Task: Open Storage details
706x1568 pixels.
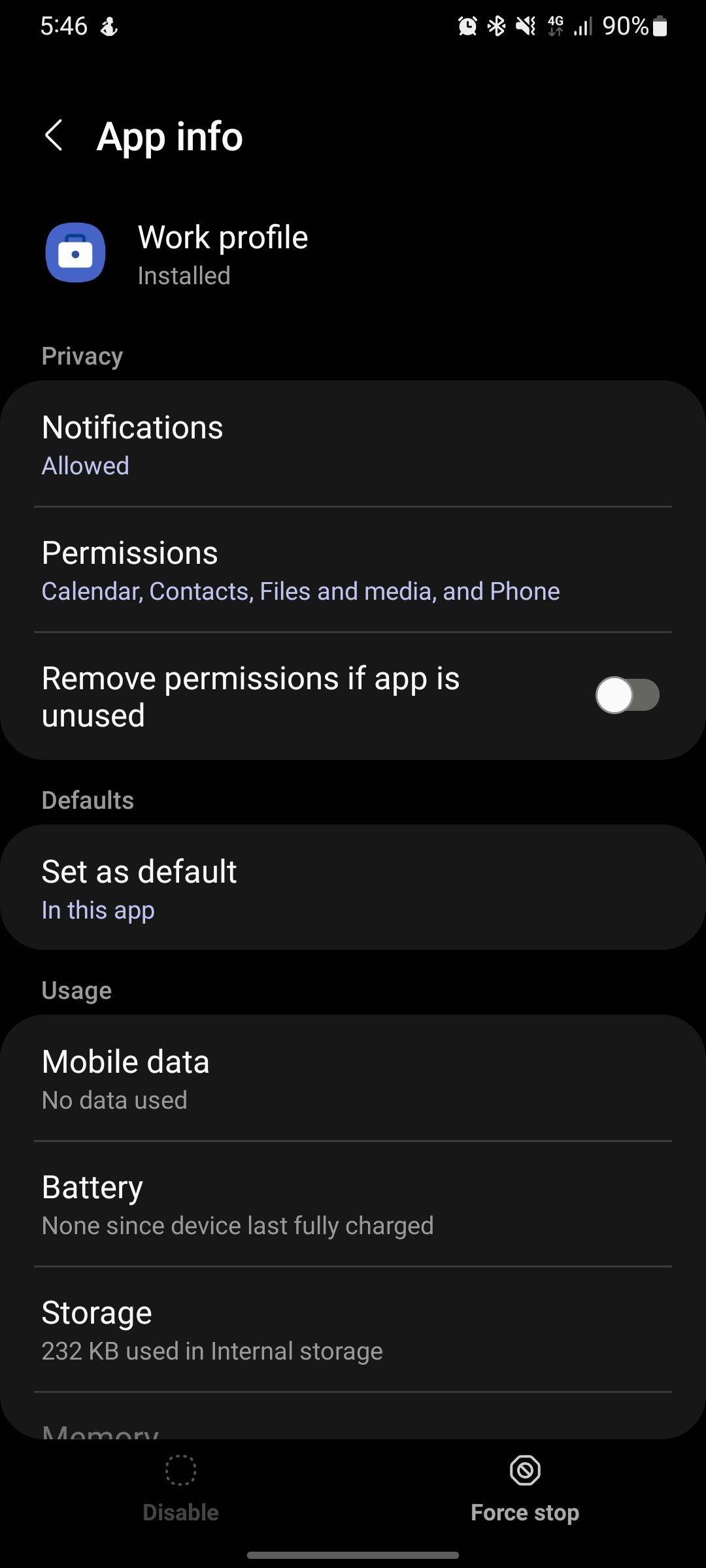Action: [353, 1330]
